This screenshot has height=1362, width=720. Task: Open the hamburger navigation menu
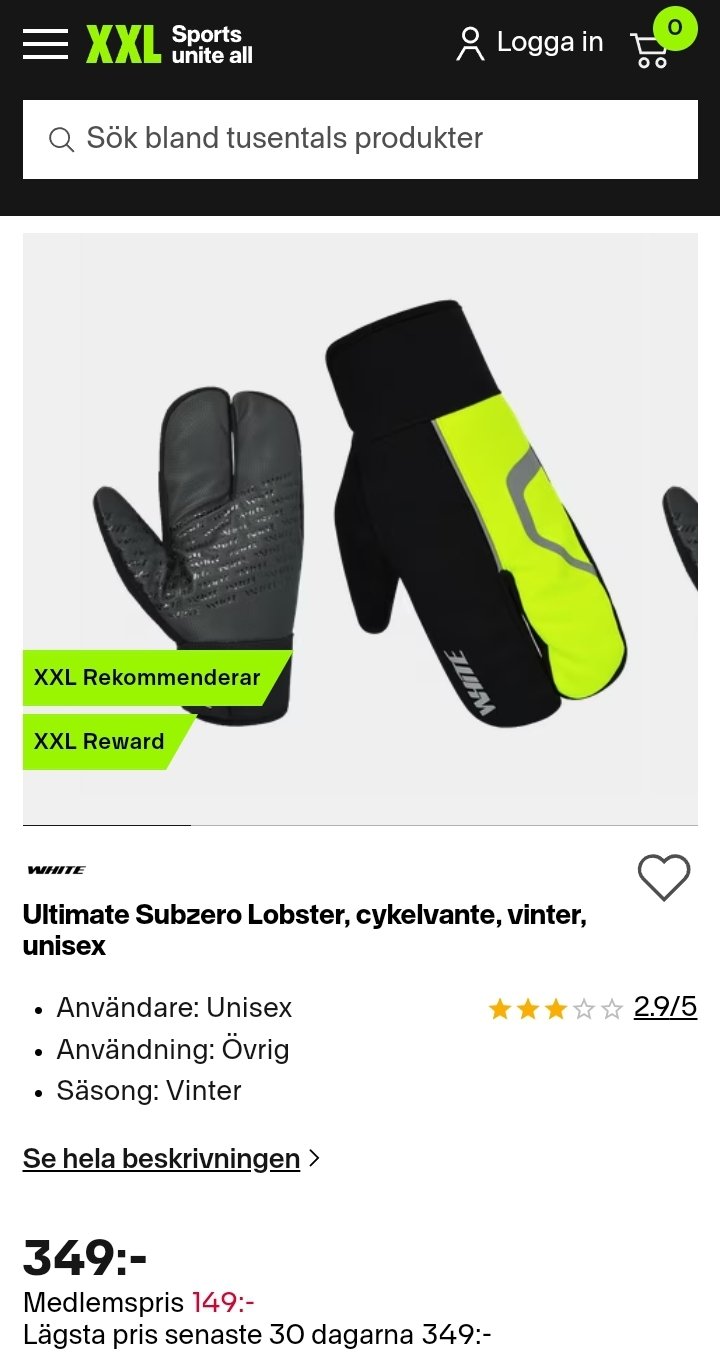click(45, 44)
